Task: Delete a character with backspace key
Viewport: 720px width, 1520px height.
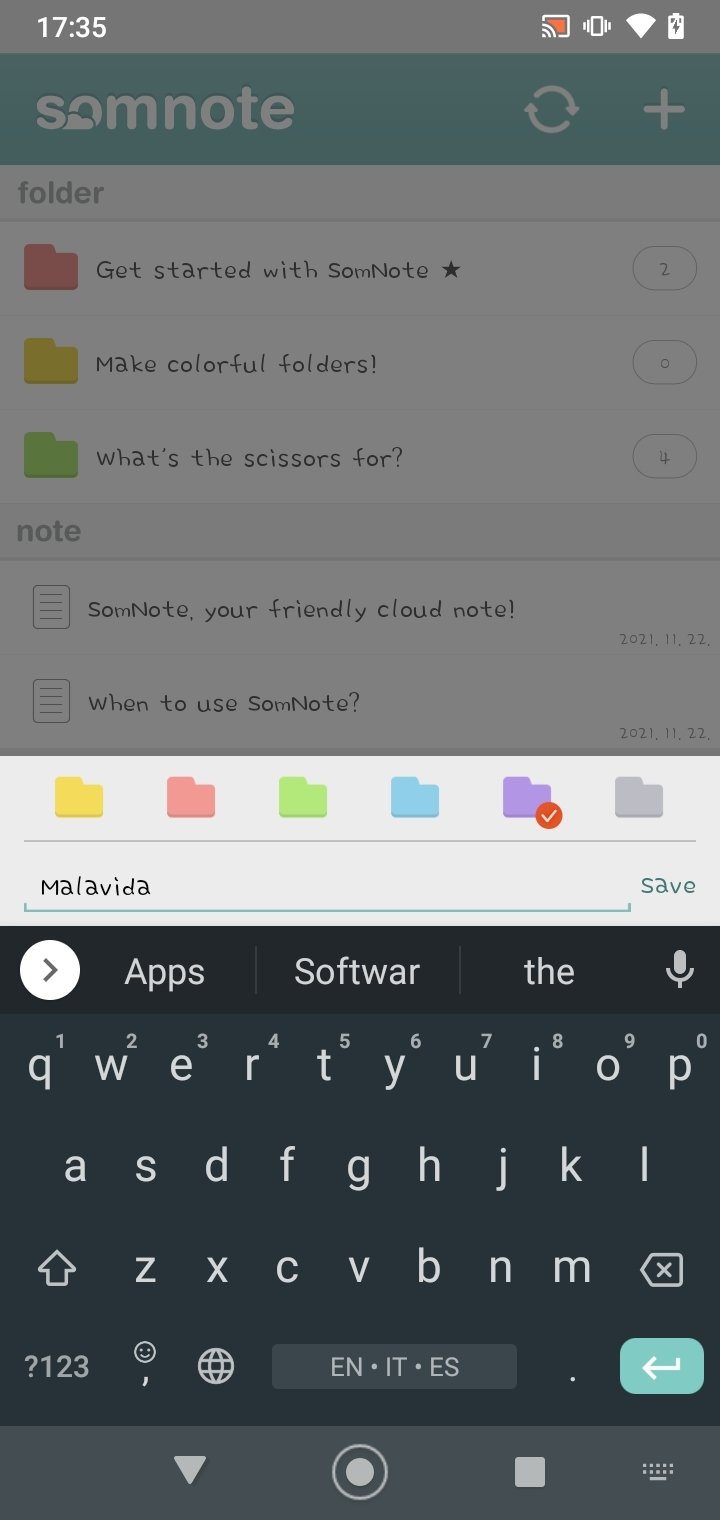Action: click(660, 1269)
